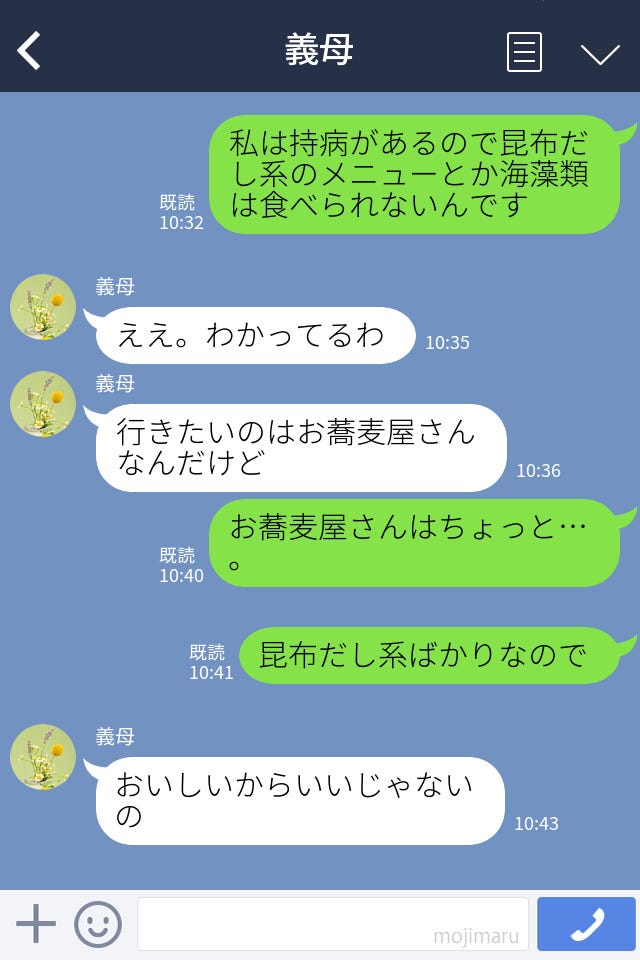Open the plus attachment menu
The width and height of the screenshot is (640, 960).
[x=36, y=923]
